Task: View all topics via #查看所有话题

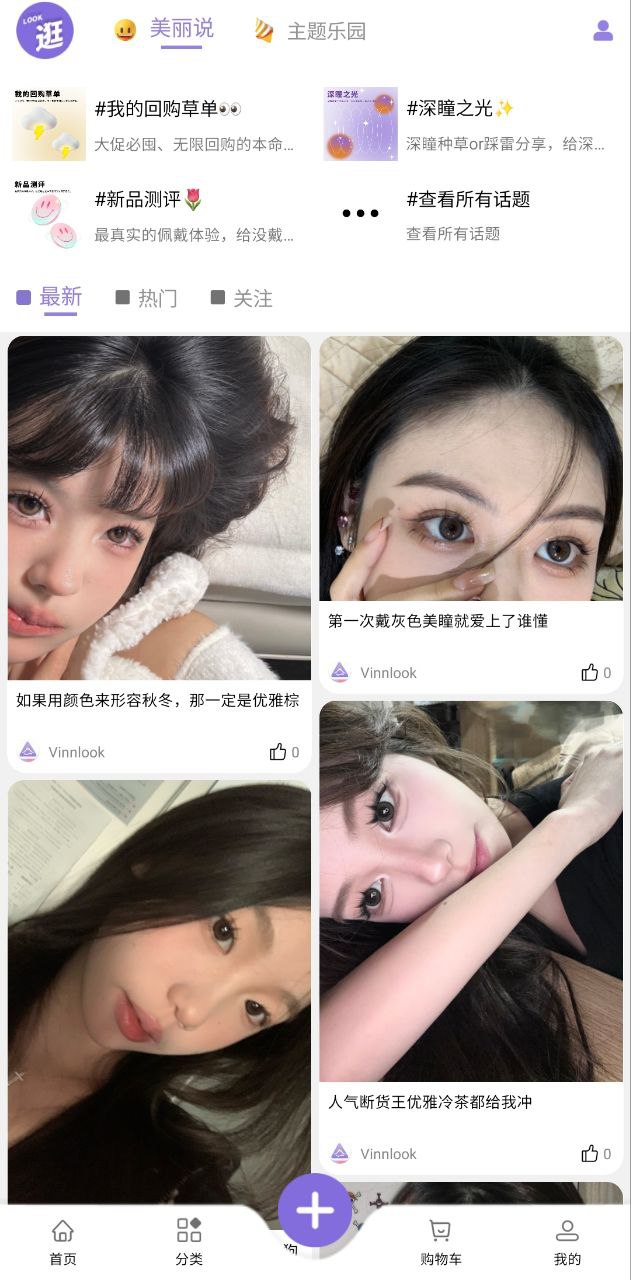Action: click(x=467, y=200)
